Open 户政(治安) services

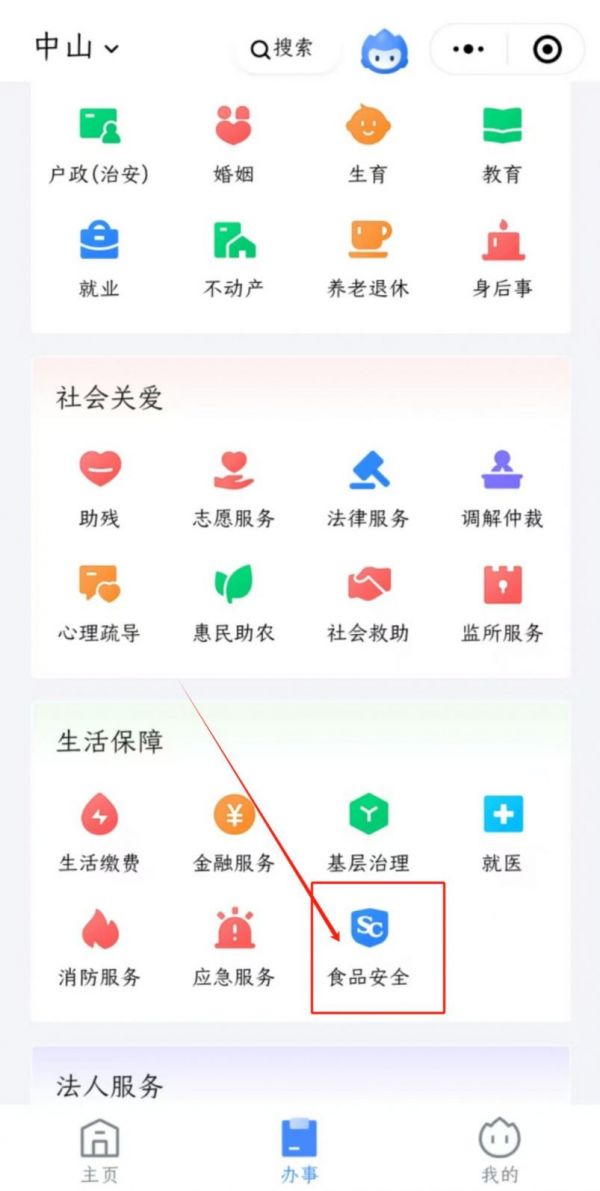coord(99,146)
